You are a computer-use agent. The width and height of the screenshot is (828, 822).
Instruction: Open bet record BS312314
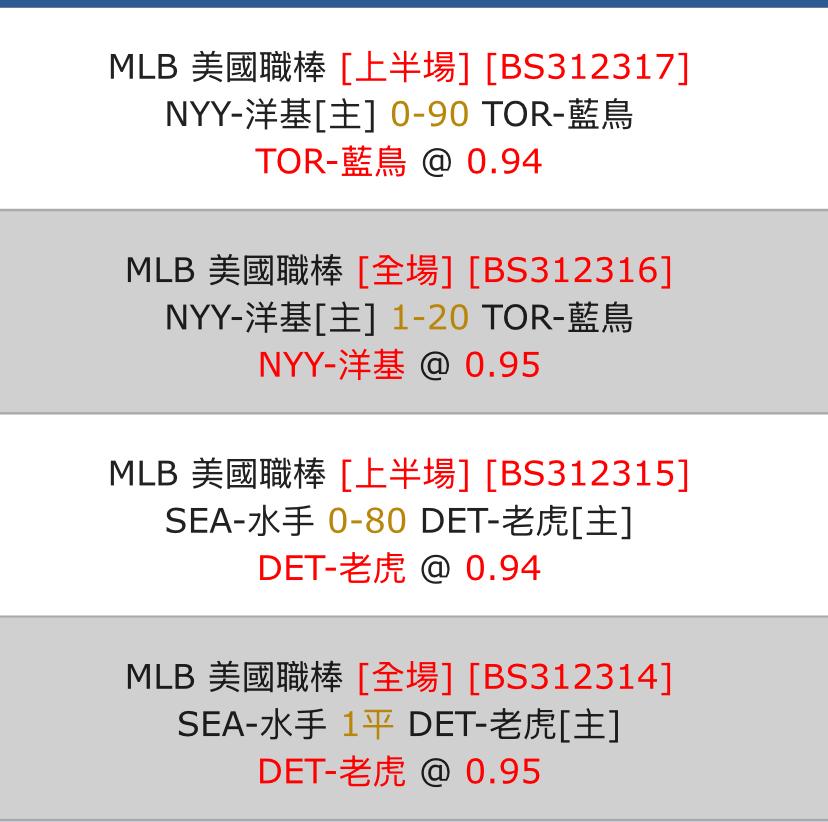414,719
